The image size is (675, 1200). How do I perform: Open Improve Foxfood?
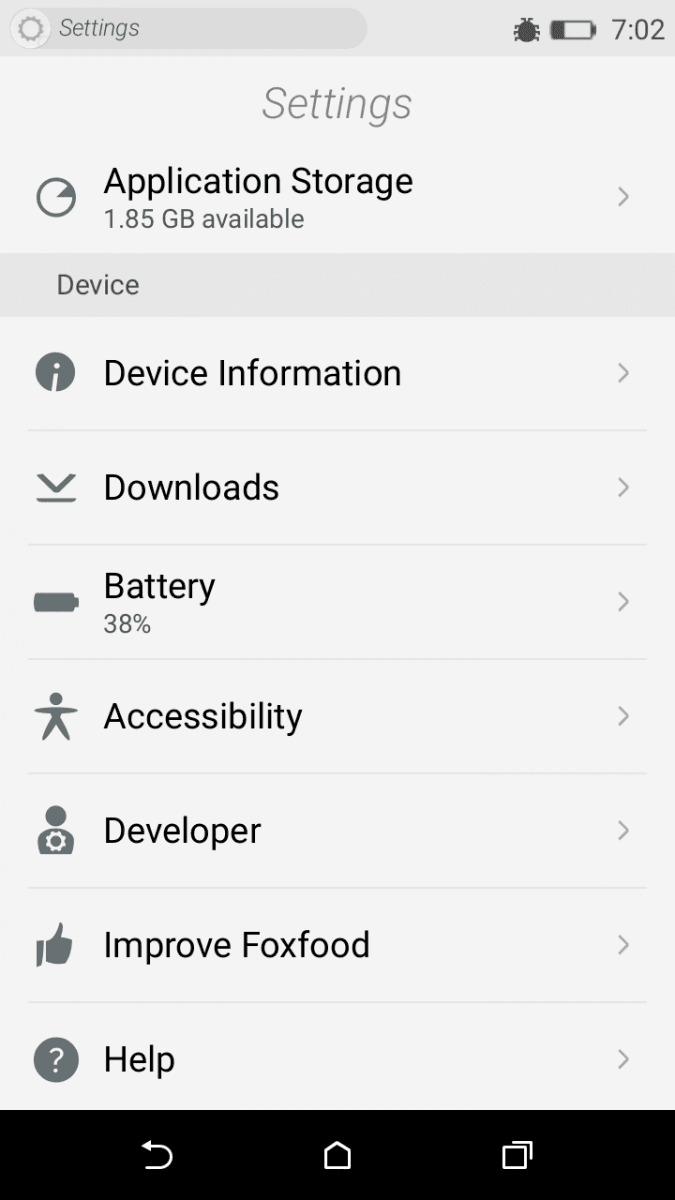pyautogui.click(x=337, y=945)
